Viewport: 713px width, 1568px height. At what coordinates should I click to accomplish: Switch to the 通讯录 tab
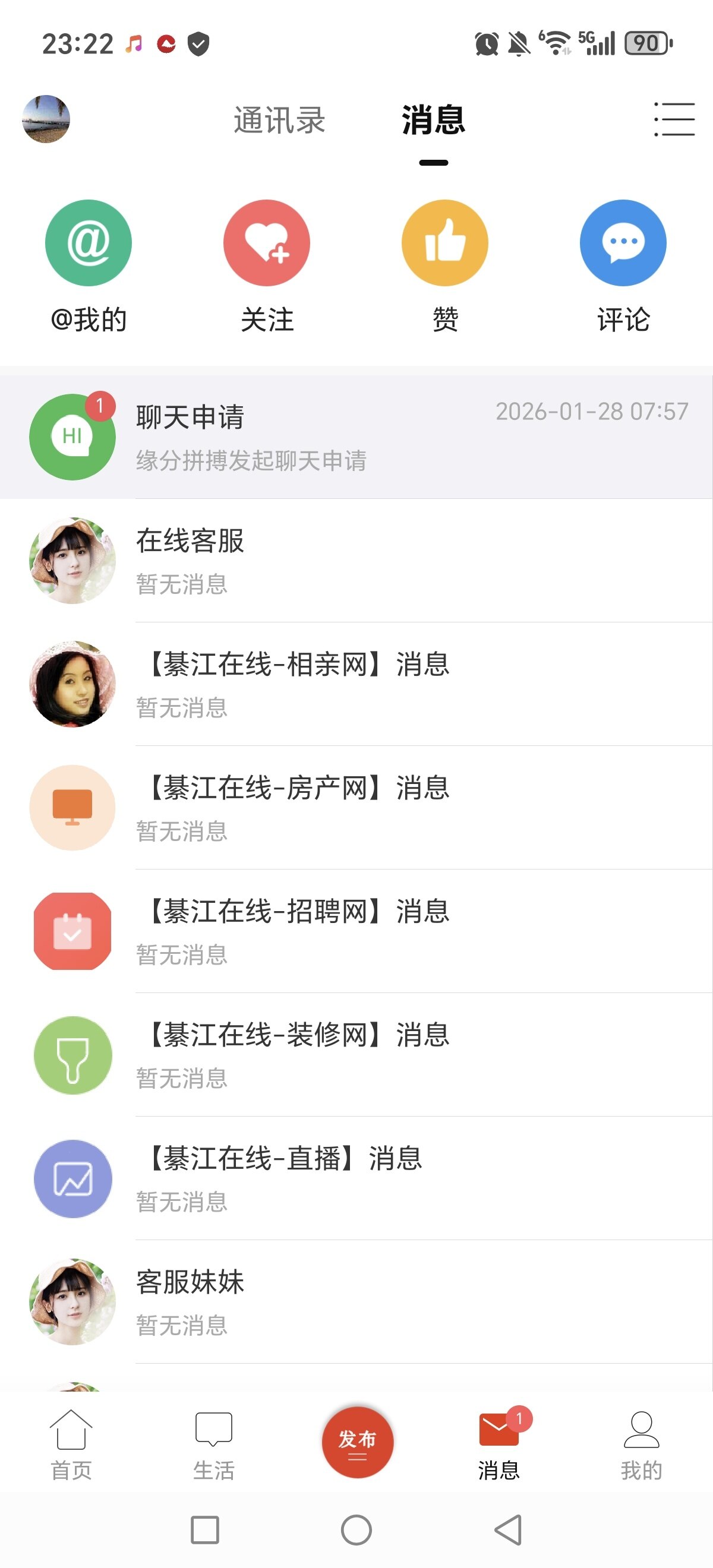279,120
